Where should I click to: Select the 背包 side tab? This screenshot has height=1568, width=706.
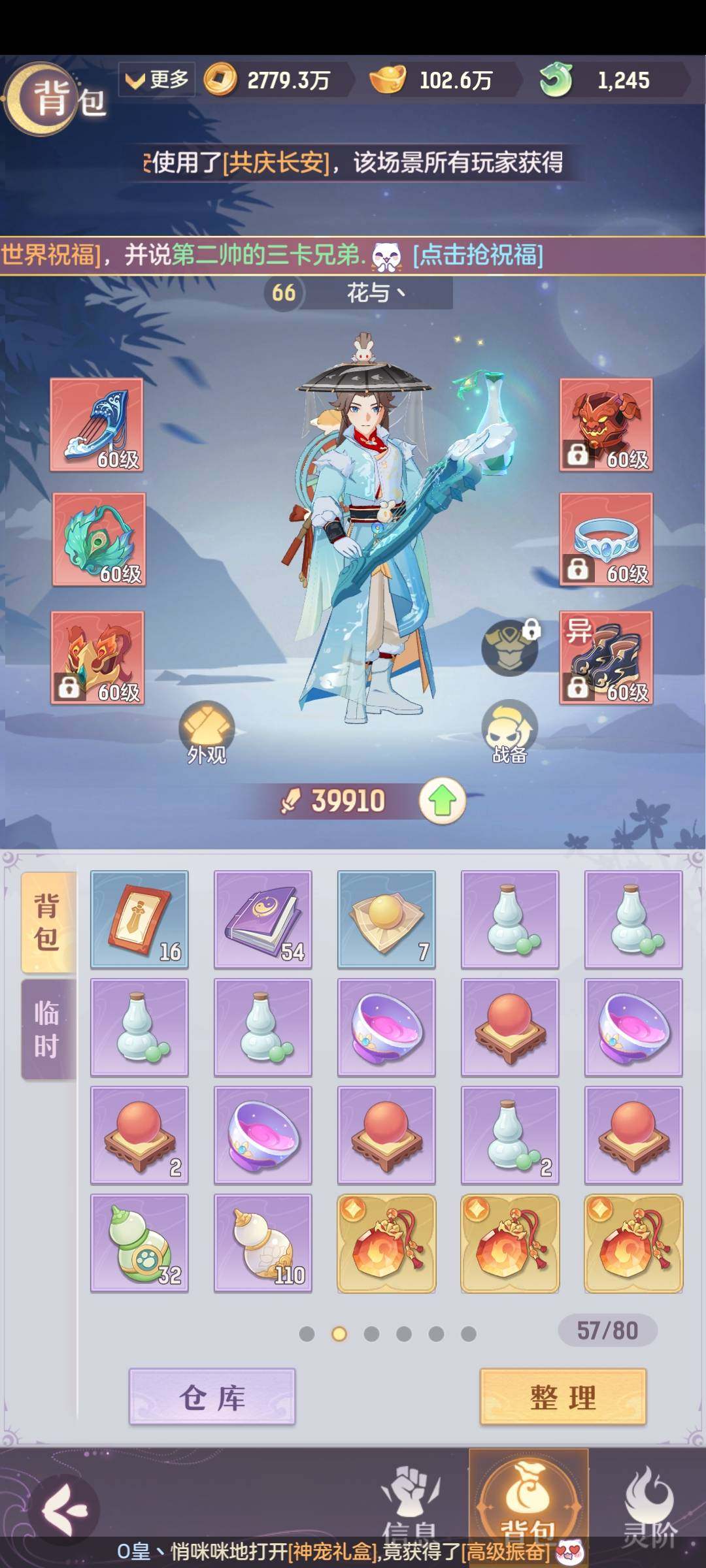point(47,921)
